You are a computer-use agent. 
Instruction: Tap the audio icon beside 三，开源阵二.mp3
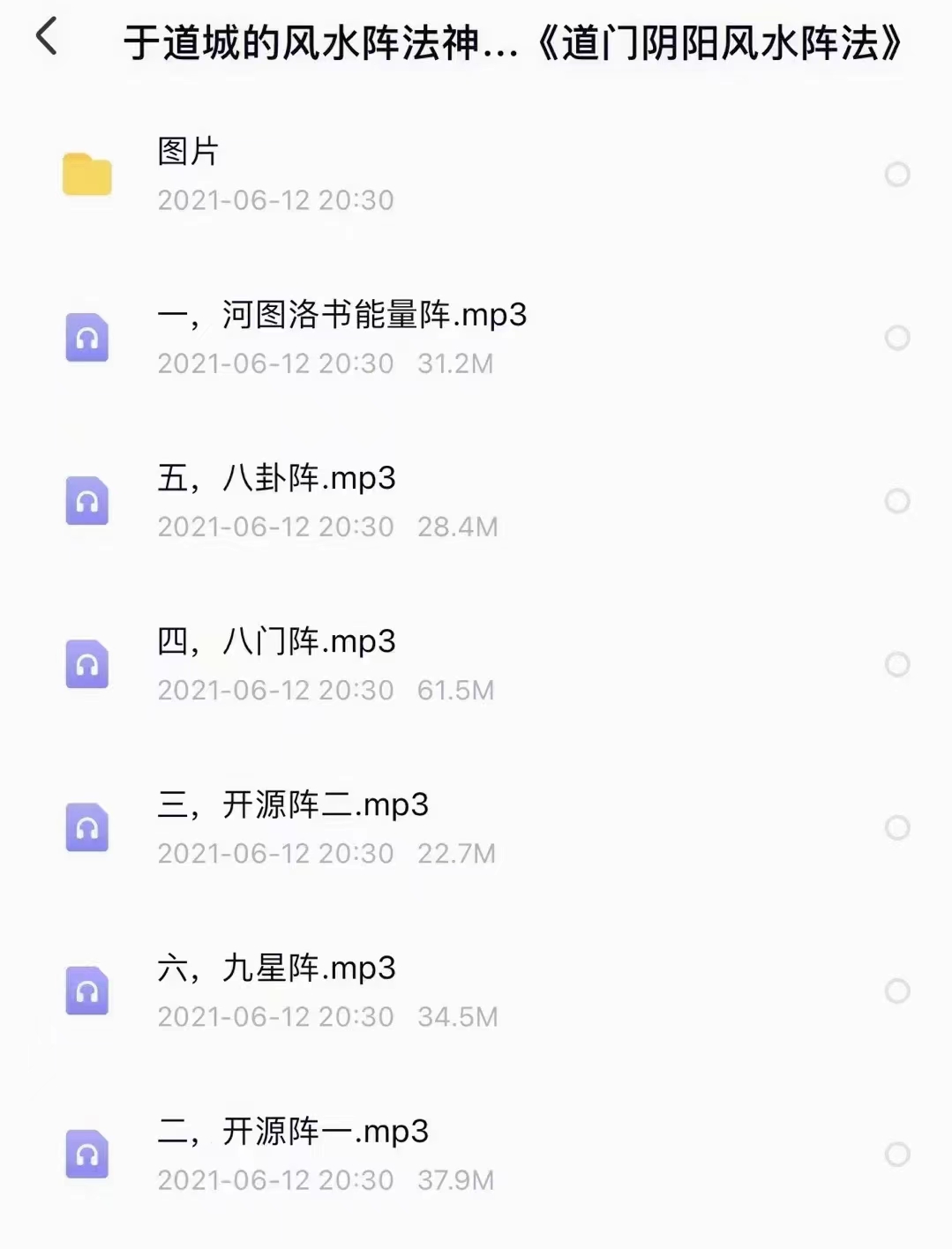tap(86, 827)
